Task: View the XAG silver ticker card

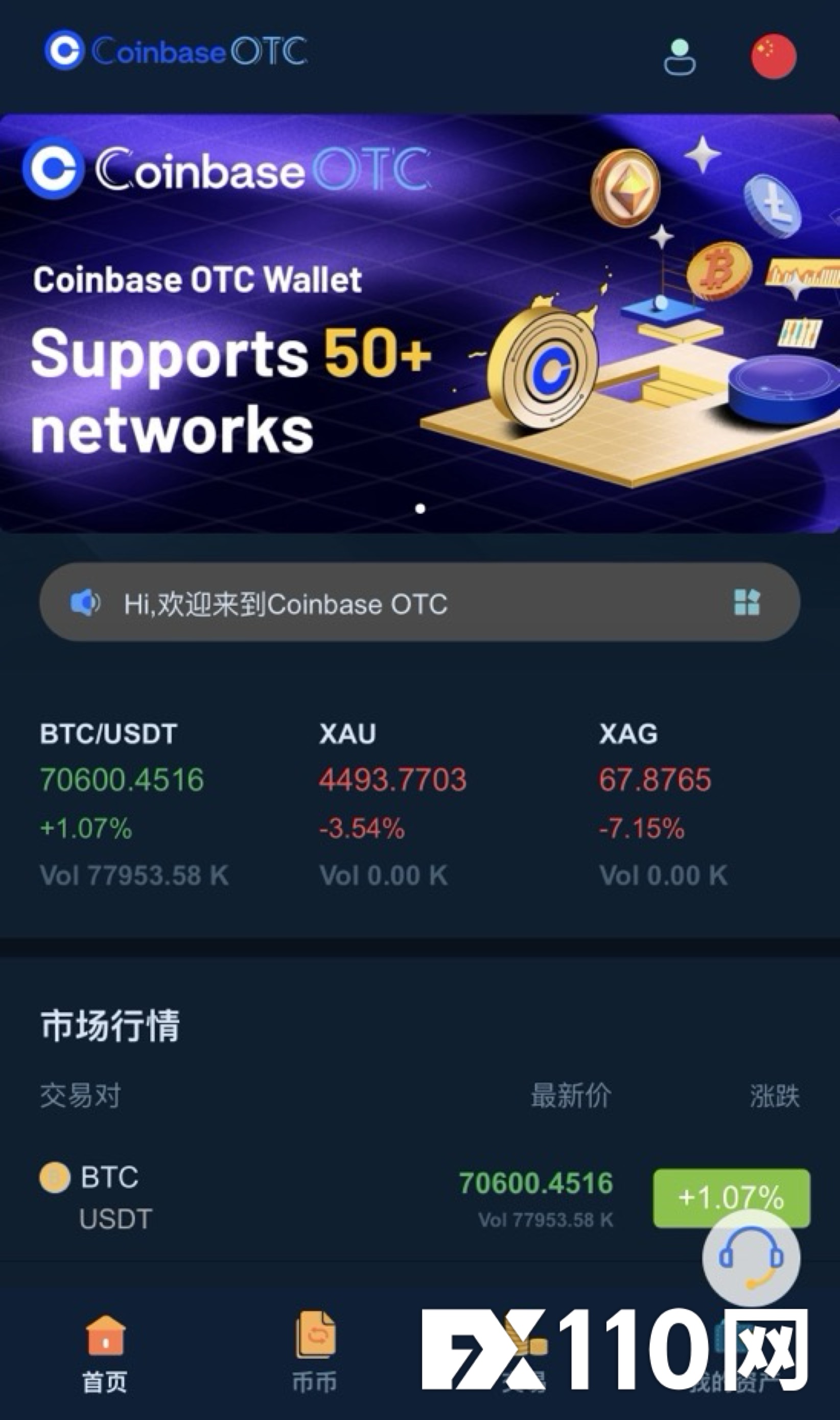Action: point(662,803)
